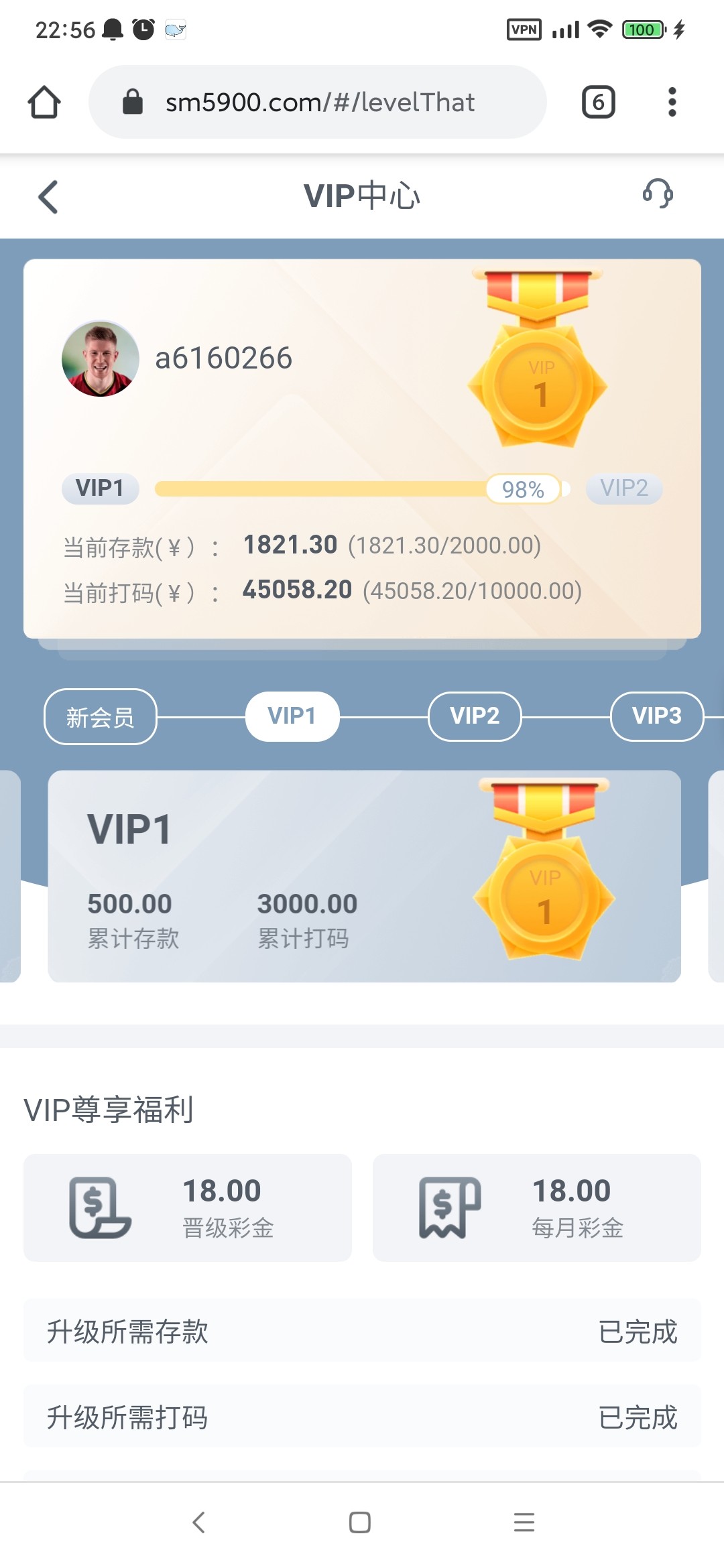Open recent apps from navigation bar
This screenshot has height=1568, width=724.
524,1522
